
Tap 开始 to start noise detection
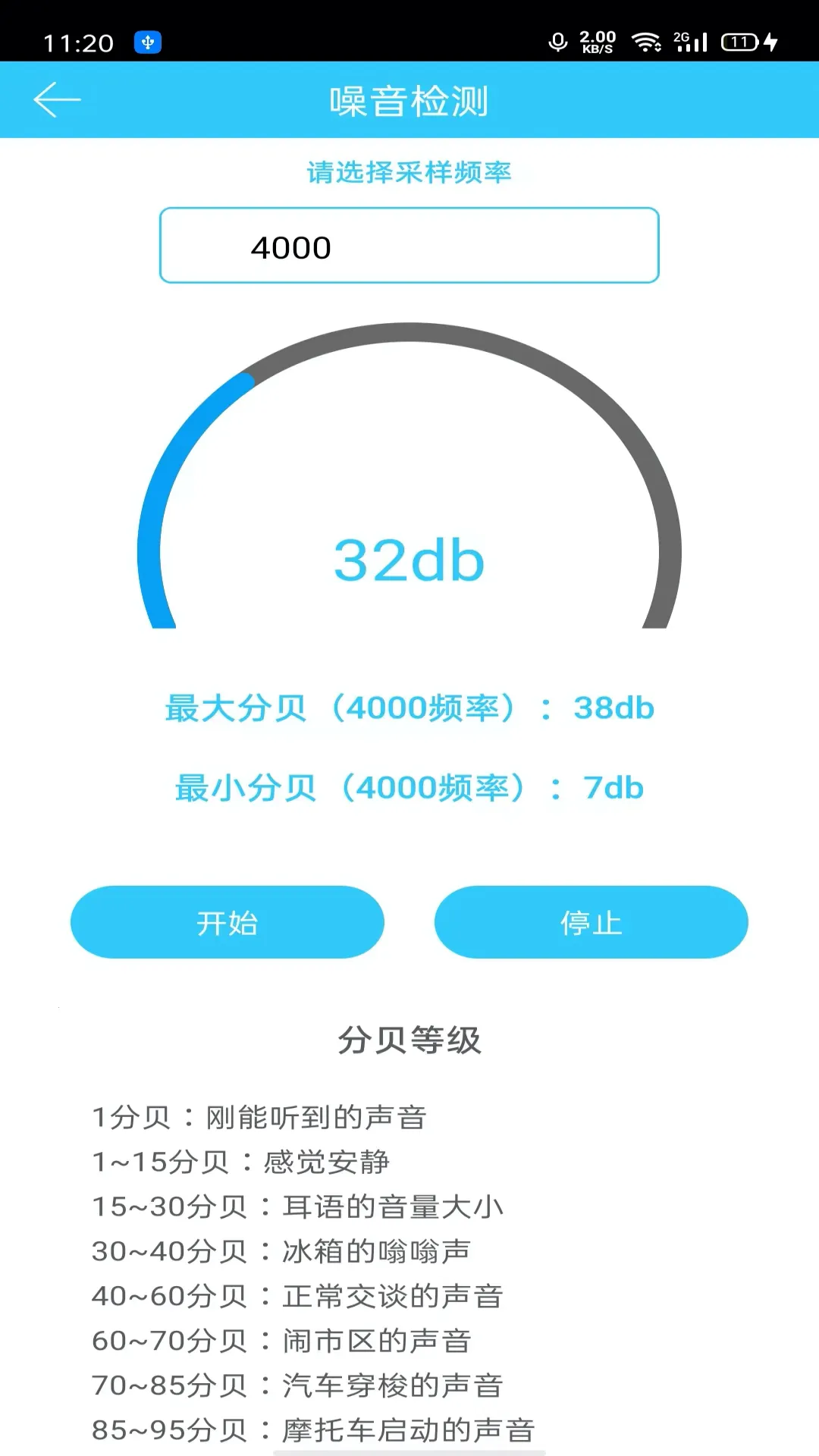point(227,922)
